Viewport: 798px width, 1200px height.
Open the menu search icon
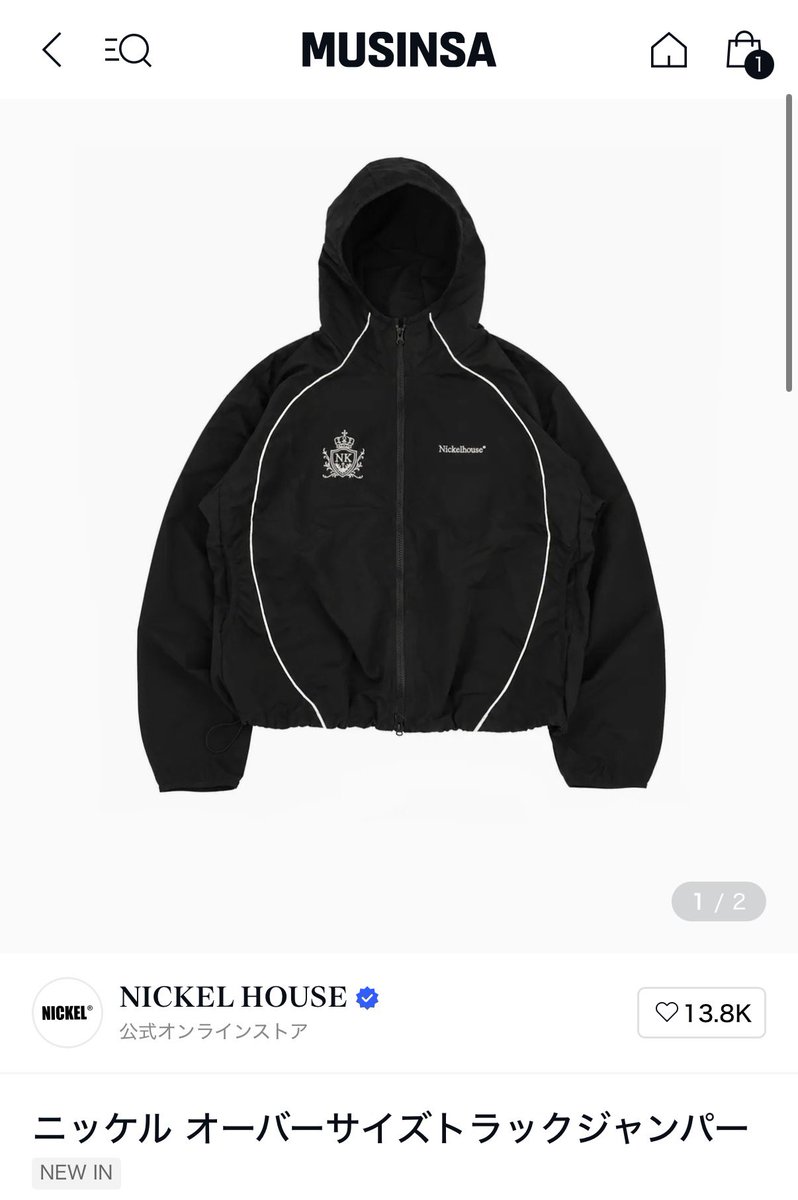tap(128, 49)
